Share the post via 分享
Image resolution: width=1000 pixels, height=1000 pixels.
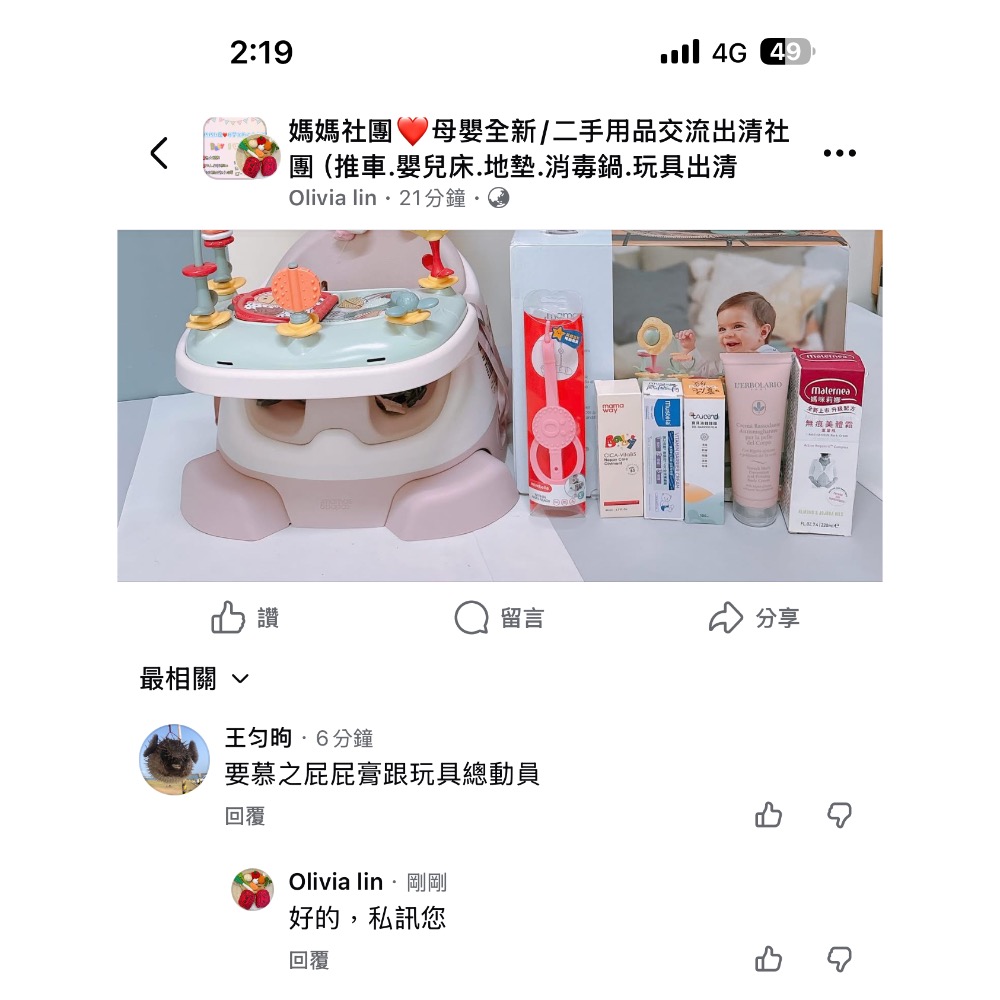tap(754, 618)
